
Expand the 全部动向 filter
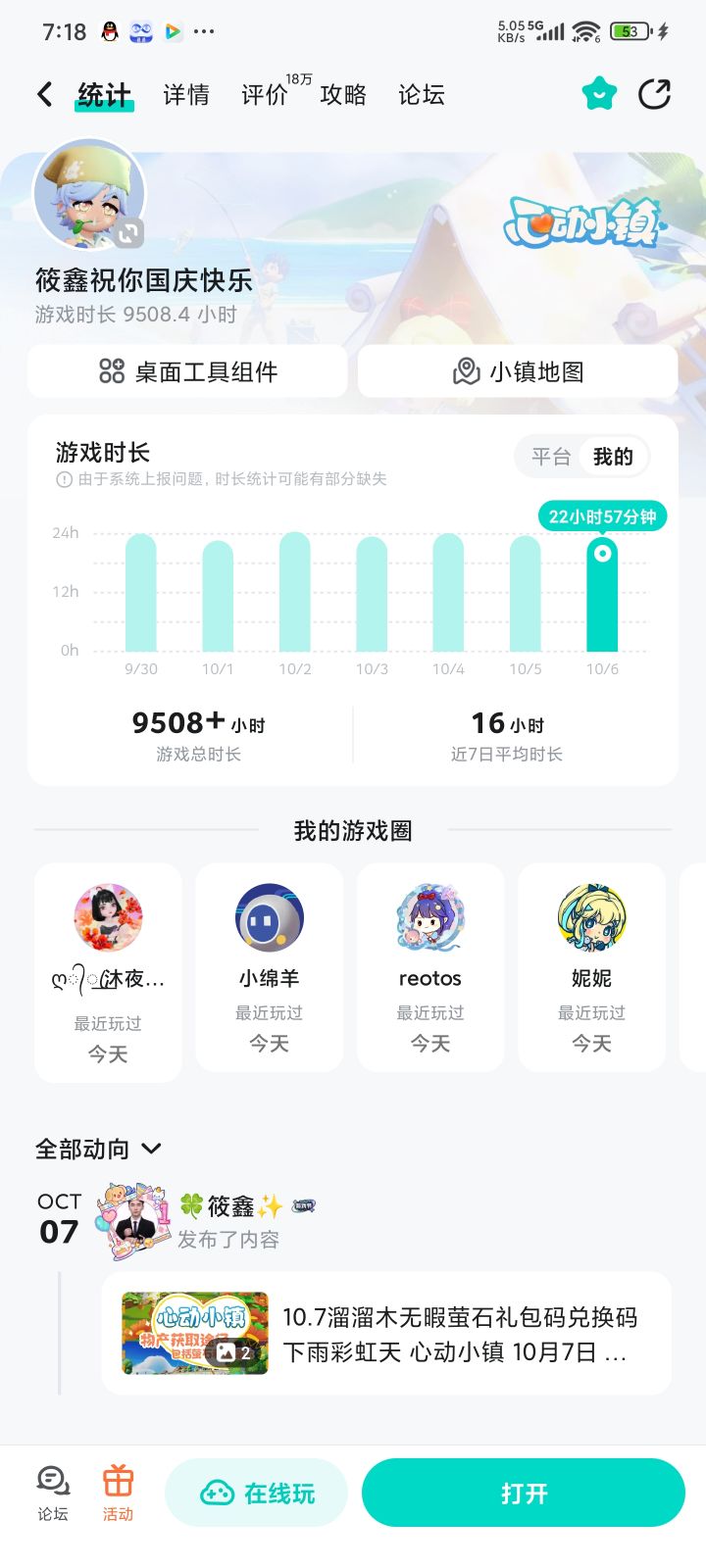[99, 1148]
